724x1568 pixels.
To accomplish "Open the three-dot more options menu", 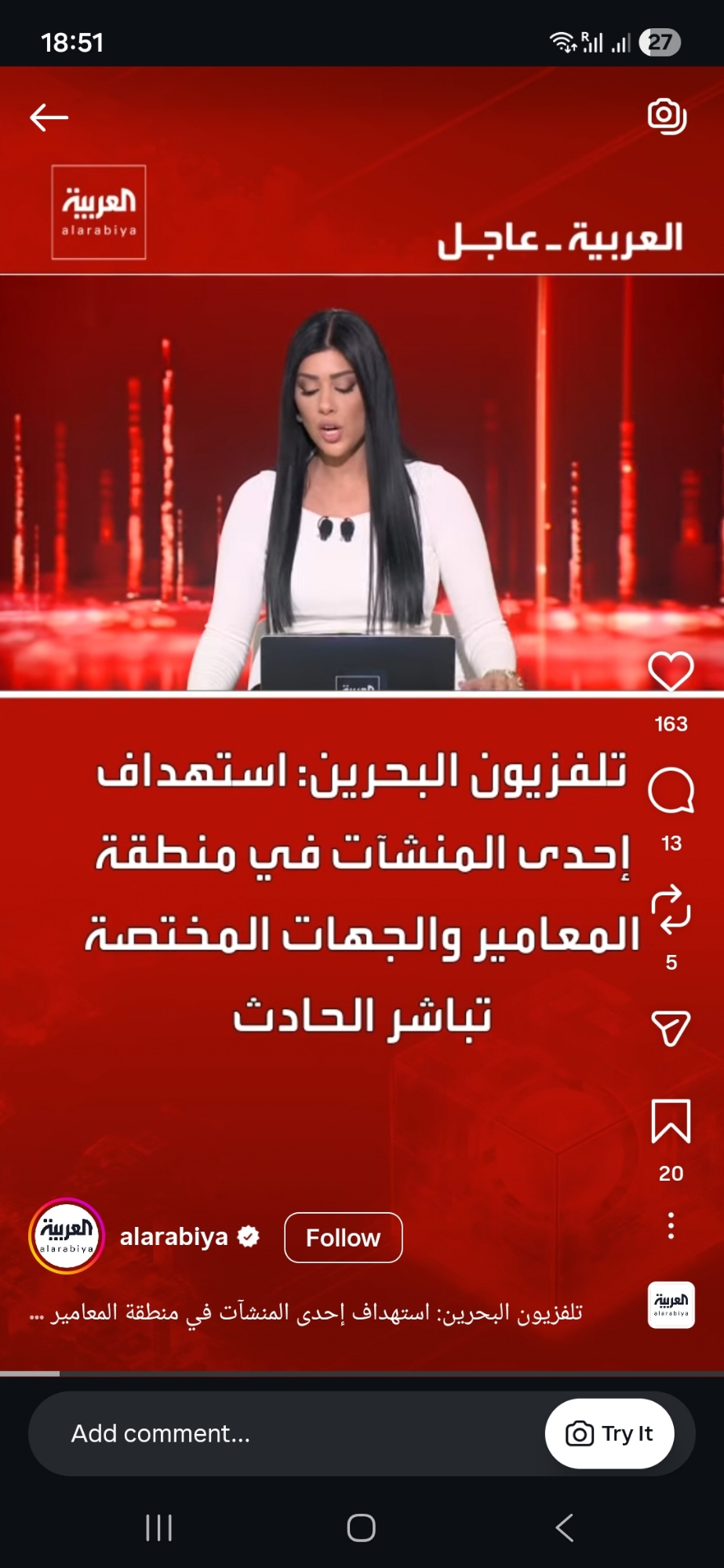I will (671, 1225).
